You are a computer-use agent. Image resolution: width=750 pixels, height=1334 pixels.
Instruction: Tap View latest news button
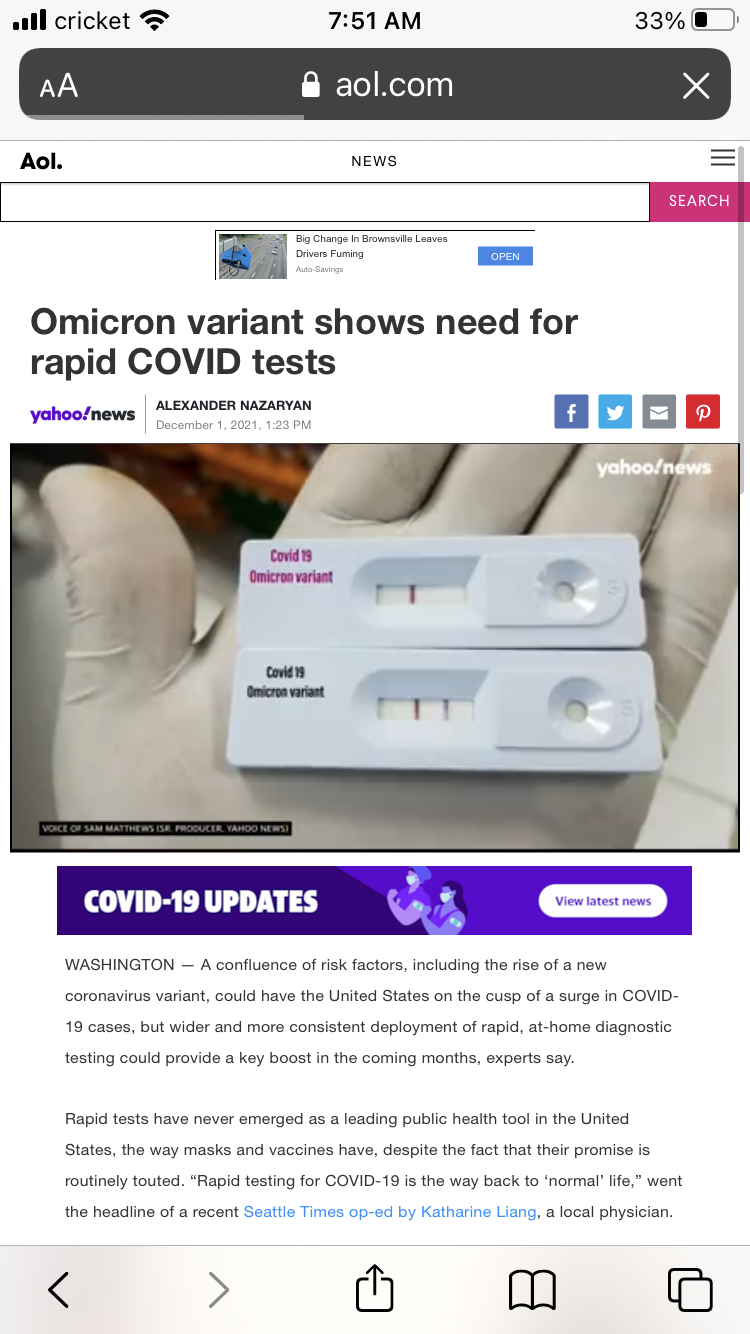tap(603, 901)
